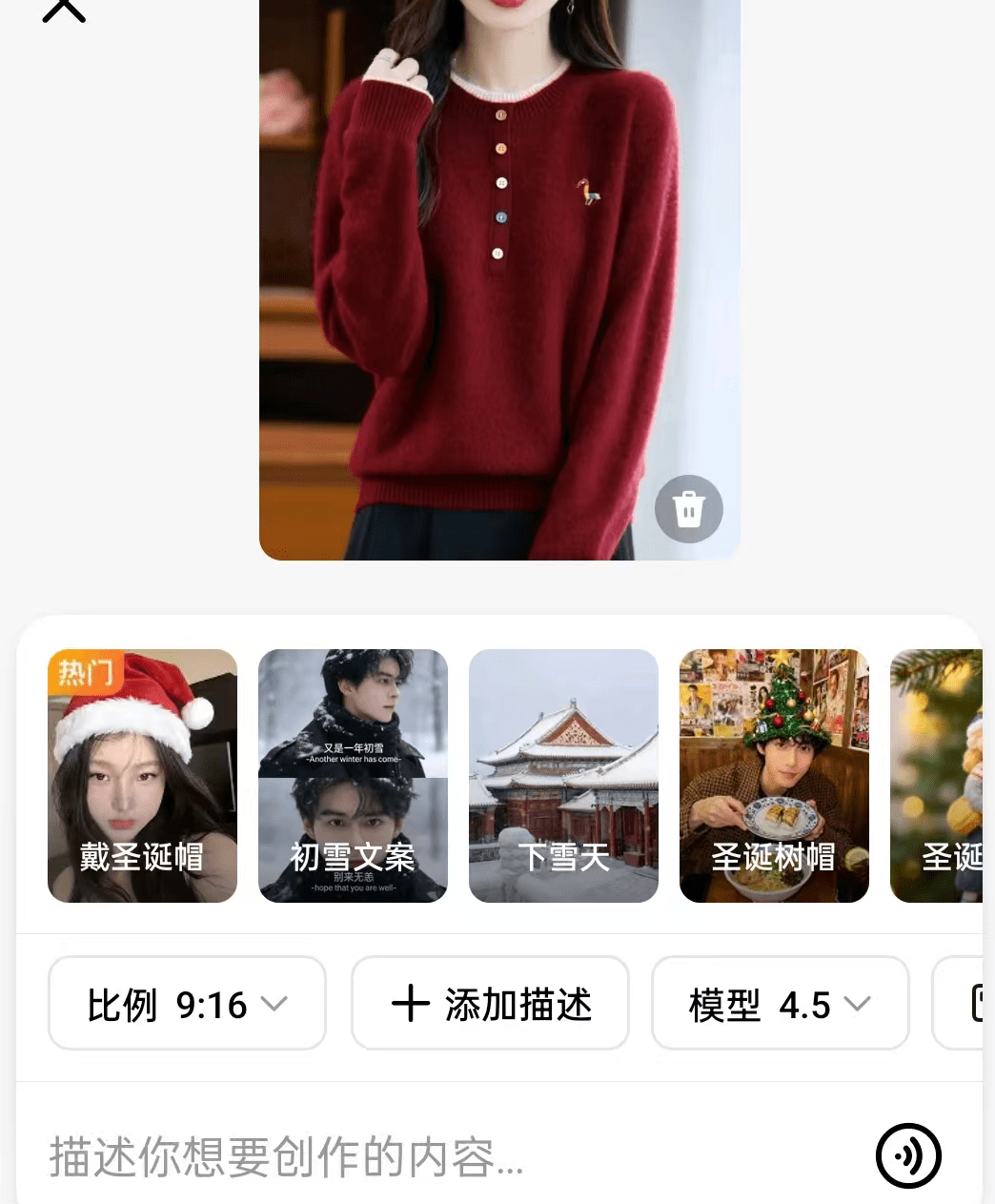Click the down chevron beside 模型 4.5
995x1204 pixels.
pyautogui.click(x=857, y=1004)
